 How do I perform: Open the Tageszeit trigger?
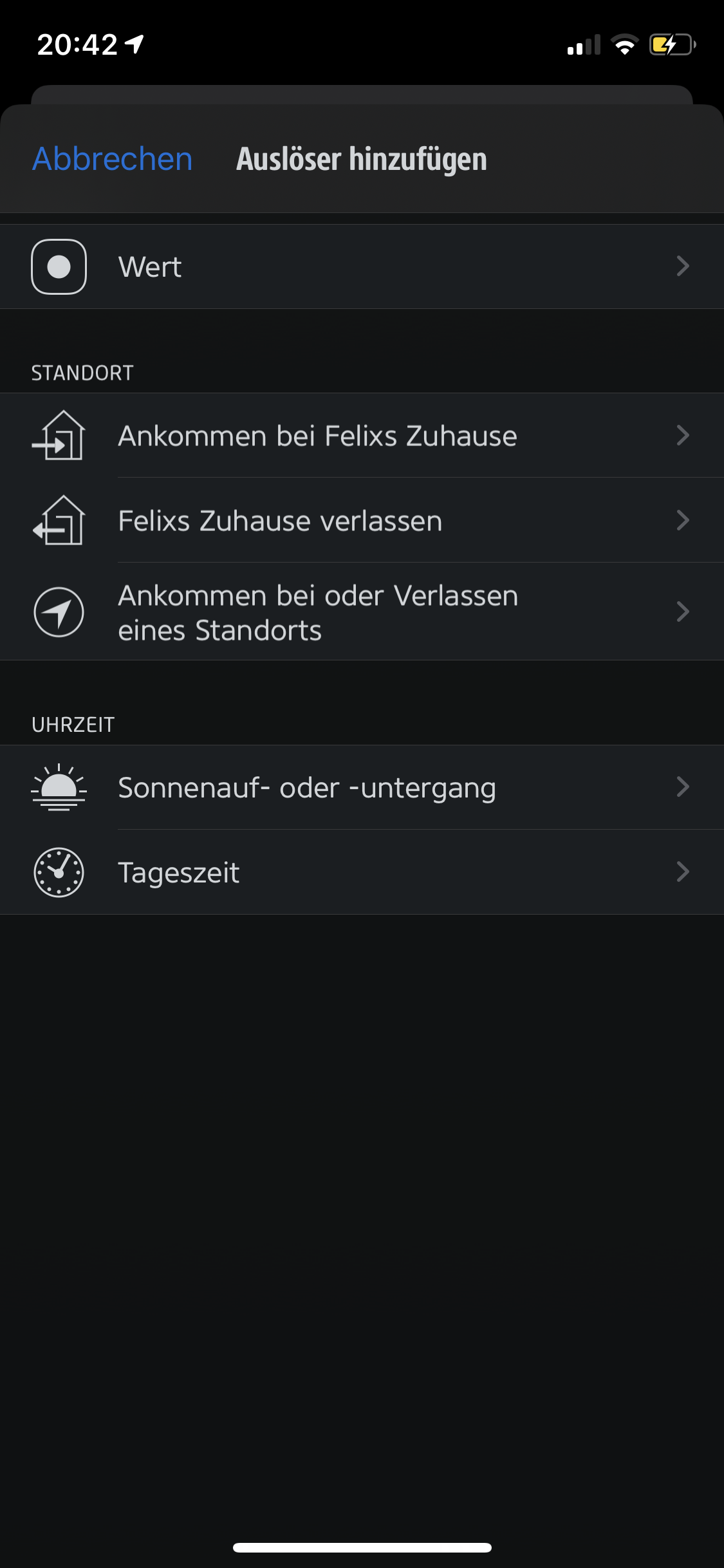(x=360, y=873)
